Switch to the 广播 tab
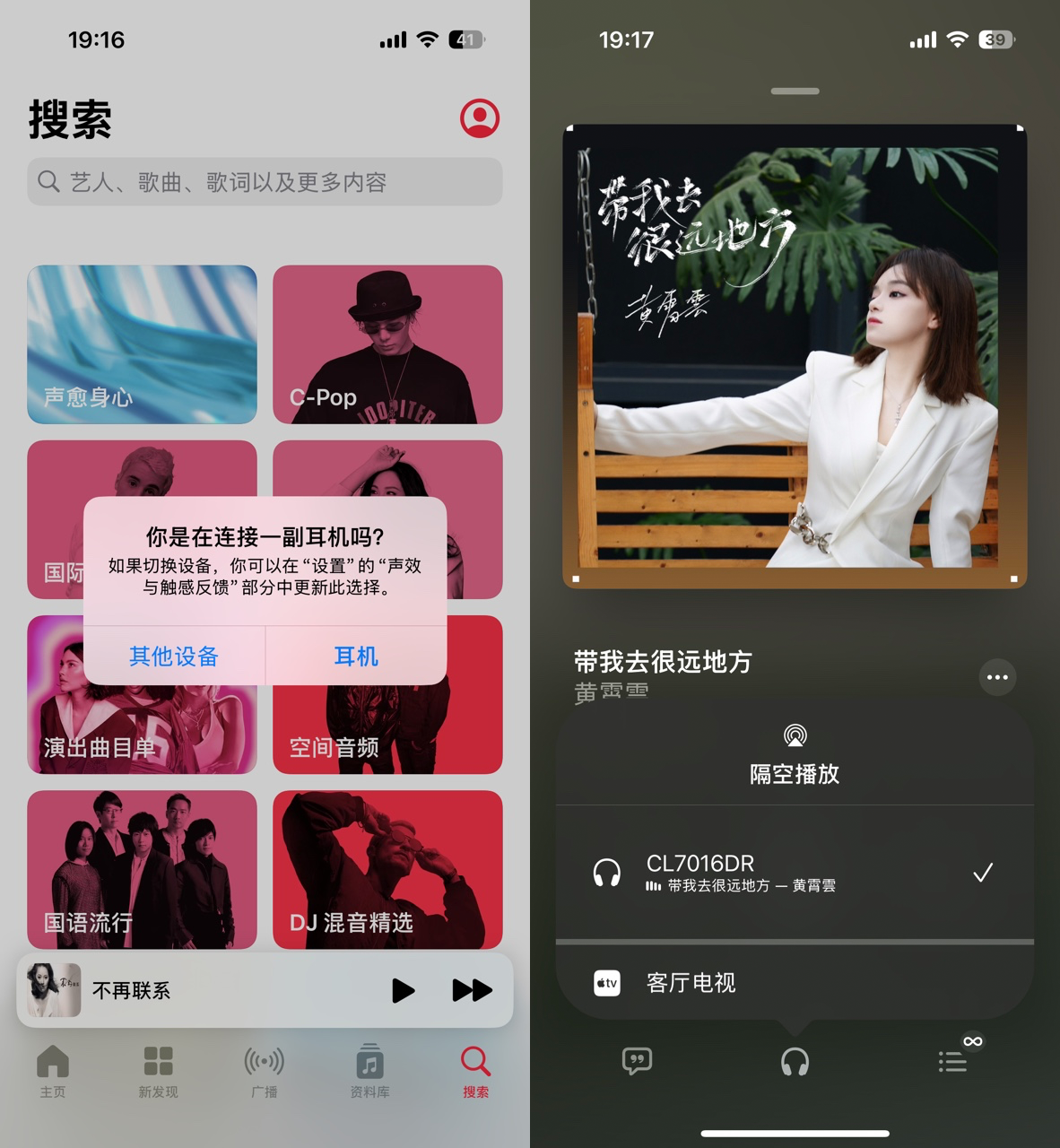1060x1148 pixels. (265, 1071)
